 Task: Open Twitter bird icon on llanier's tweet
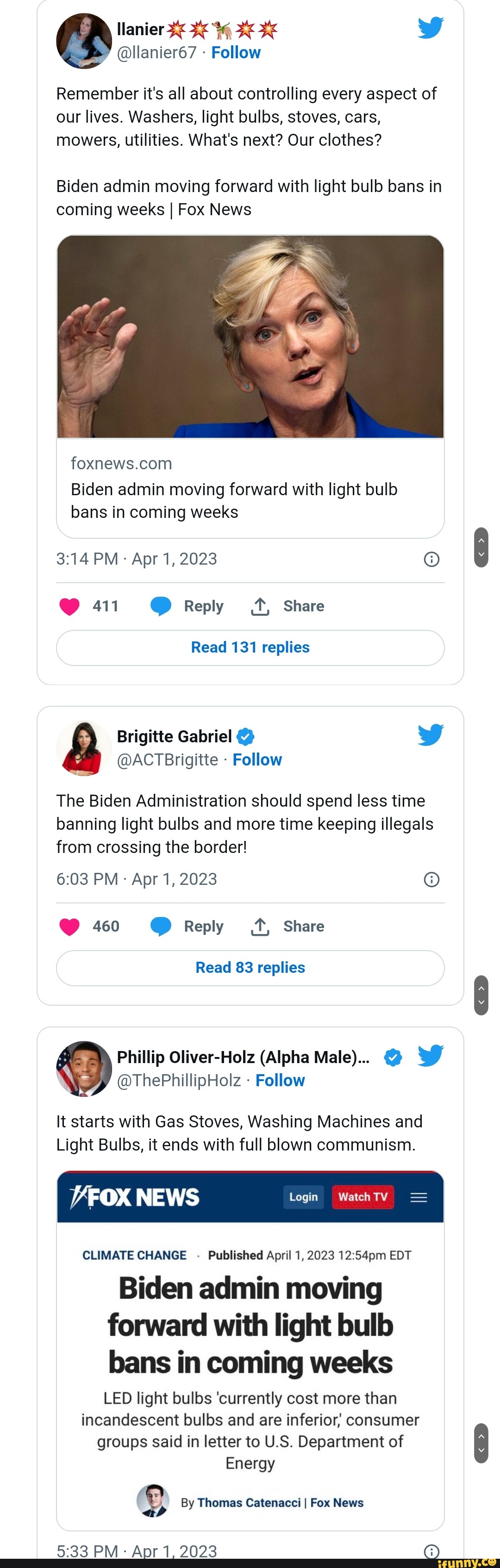click(431, 28)
